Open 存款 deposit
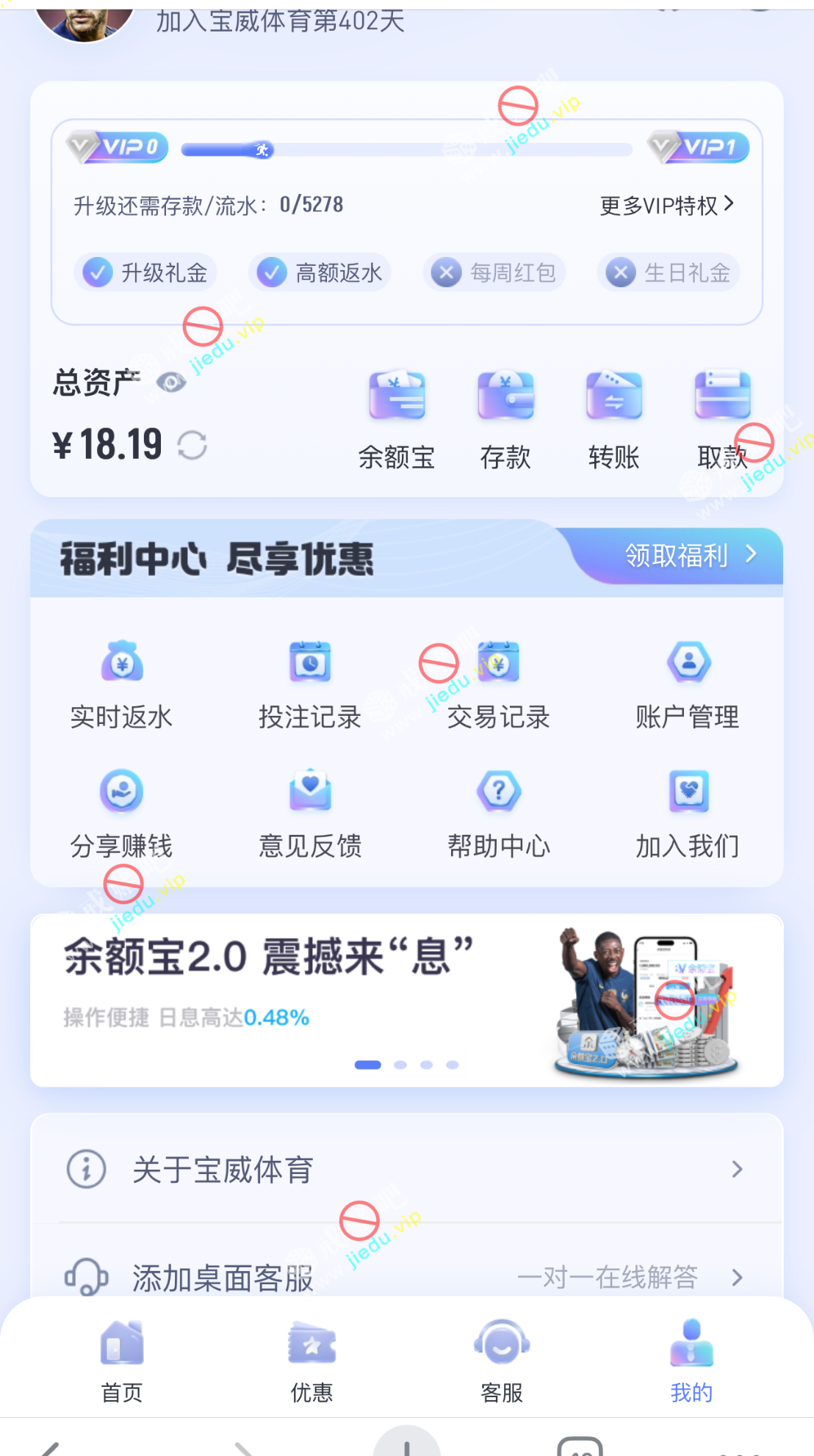814x1456 pixels. click(505, 419)
